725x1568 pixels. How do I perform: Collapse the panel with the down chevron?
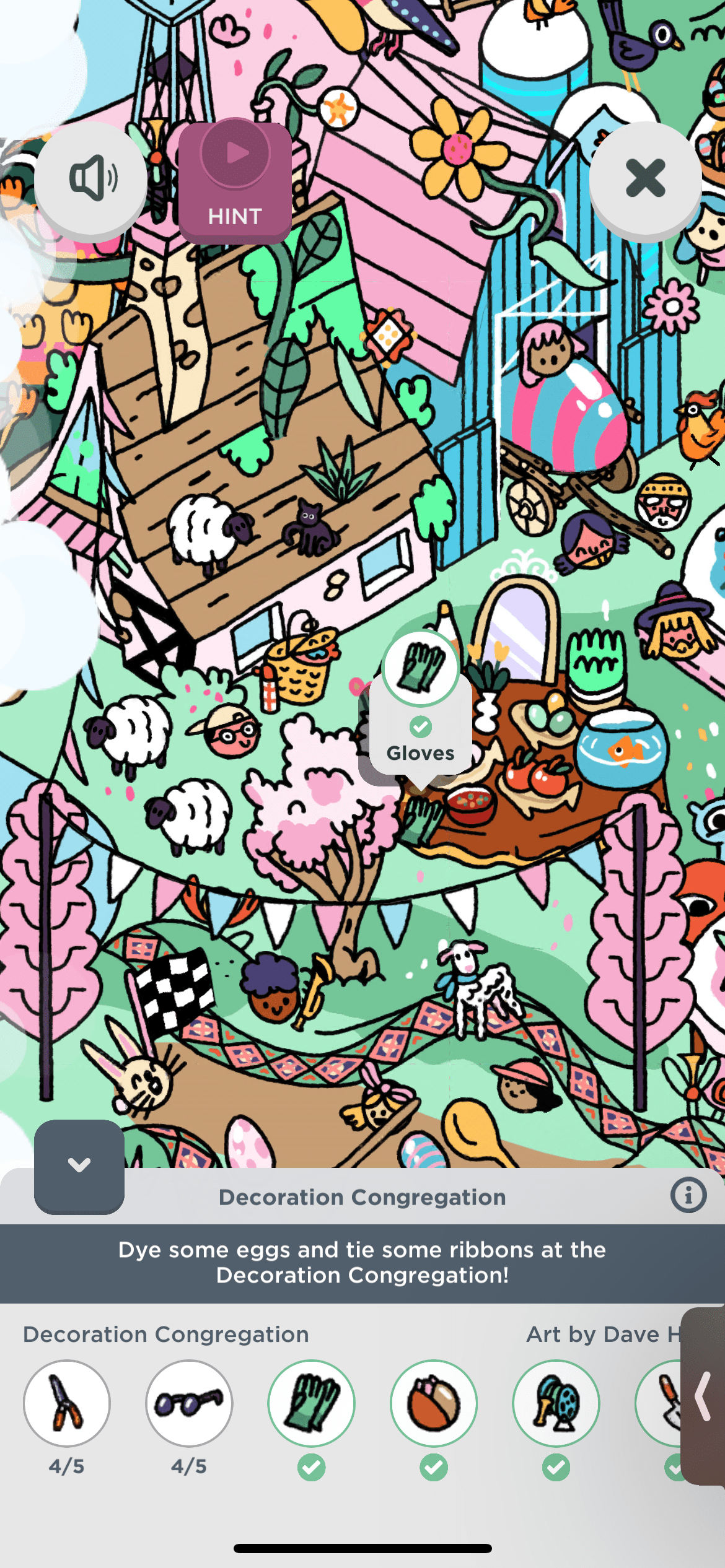click(79, 1165)
